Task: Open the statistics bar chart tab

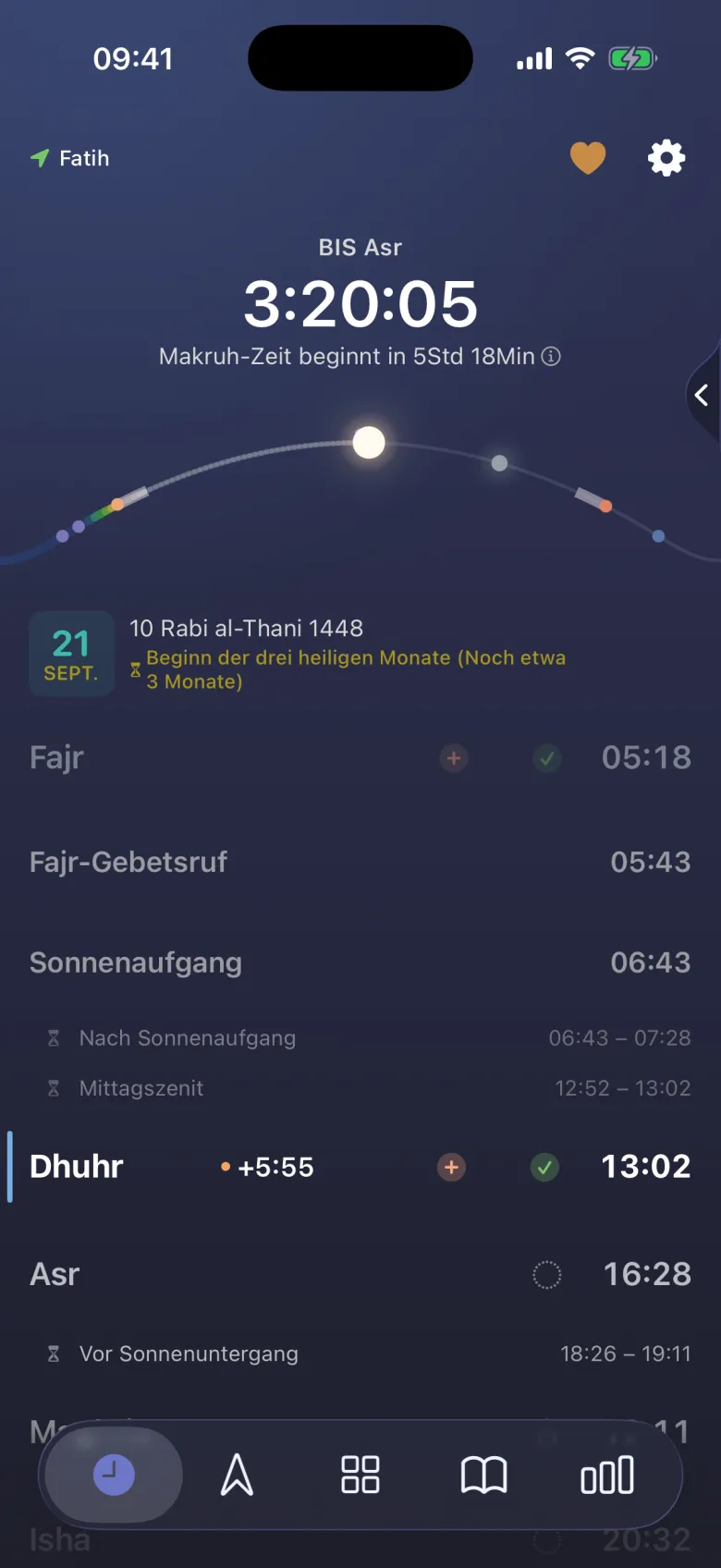Action: (x=607, y=1475)
